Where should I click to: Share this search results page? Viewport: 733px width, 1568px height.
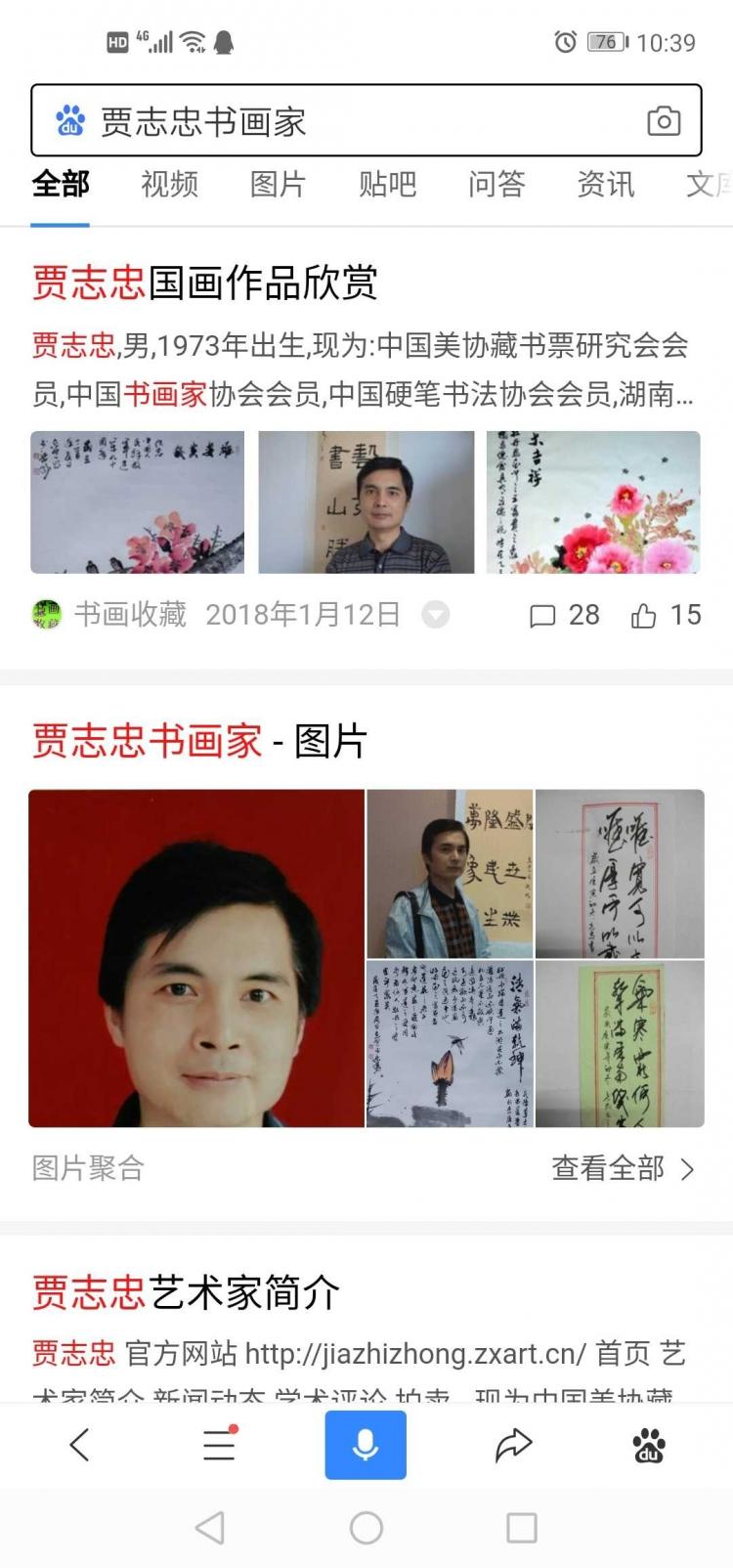[x=513, y=1445]
